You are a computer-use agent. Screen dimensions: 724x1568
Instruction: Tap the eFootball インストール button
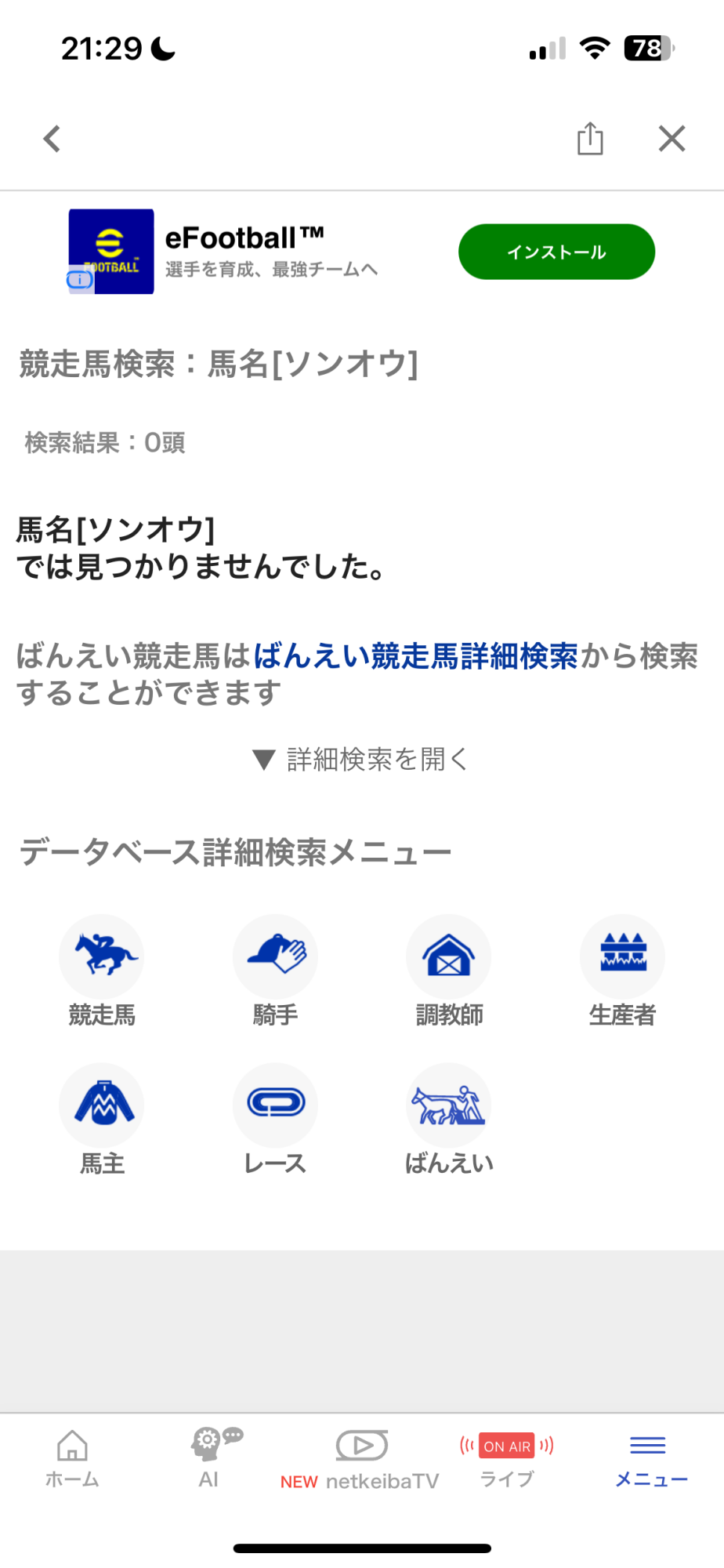(x=556, y=252)
